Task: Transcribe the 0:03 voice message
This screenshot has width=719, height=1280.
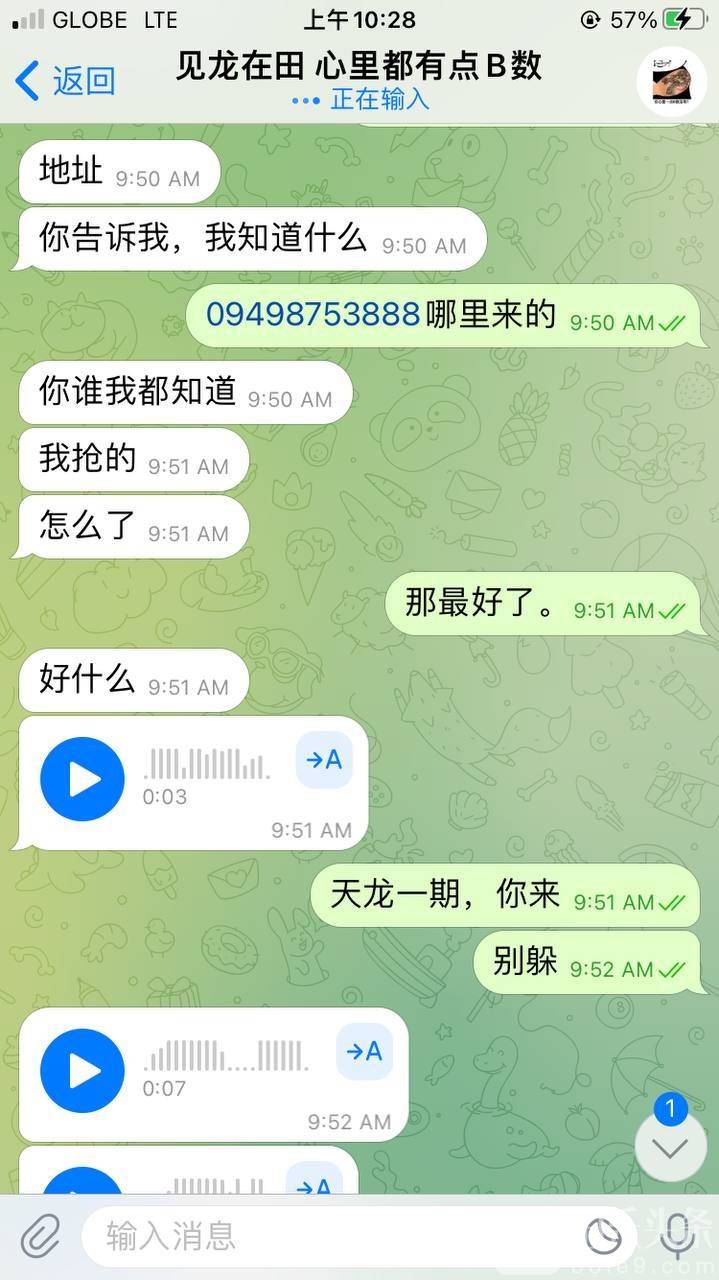Action: coord(324,760)
